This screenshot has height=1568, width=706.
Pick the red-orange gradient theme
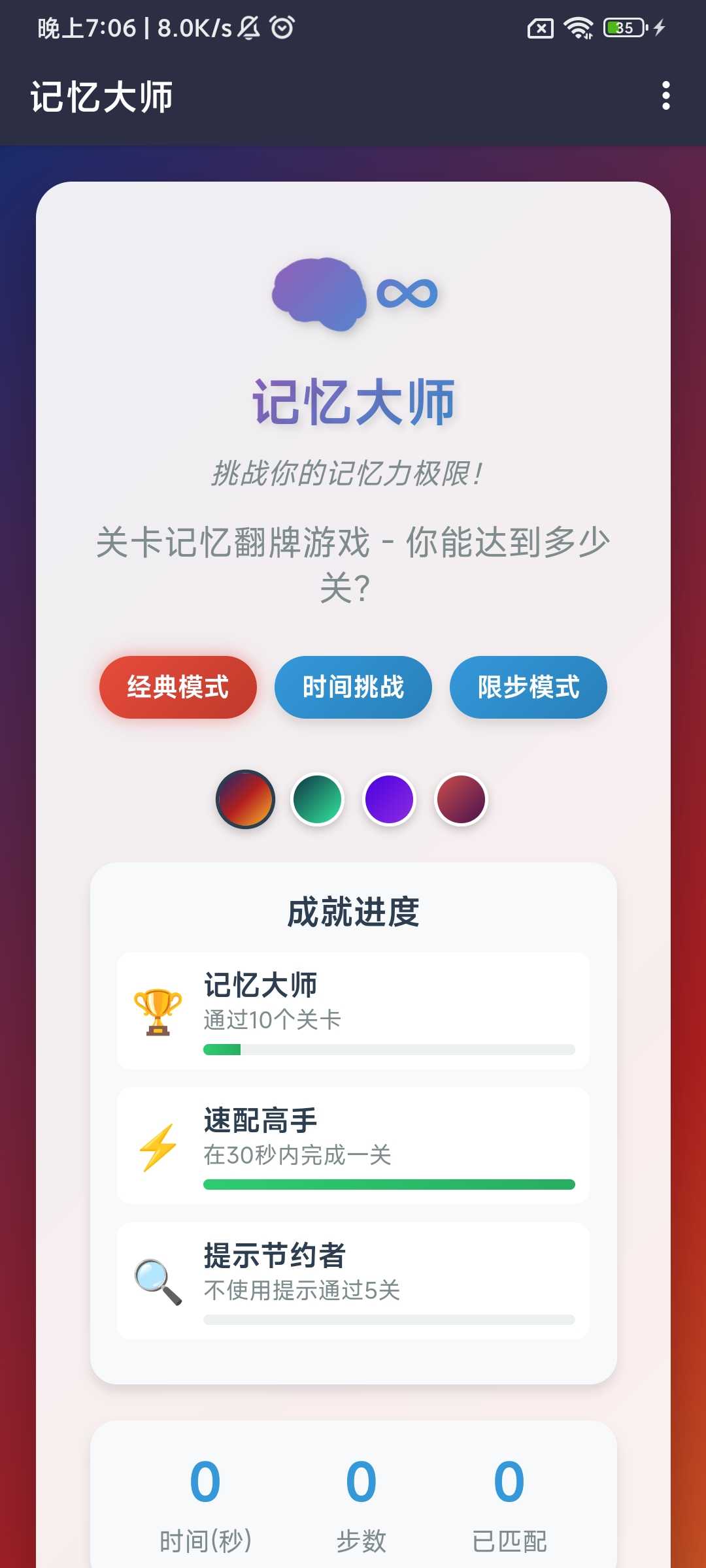(246, 799)
